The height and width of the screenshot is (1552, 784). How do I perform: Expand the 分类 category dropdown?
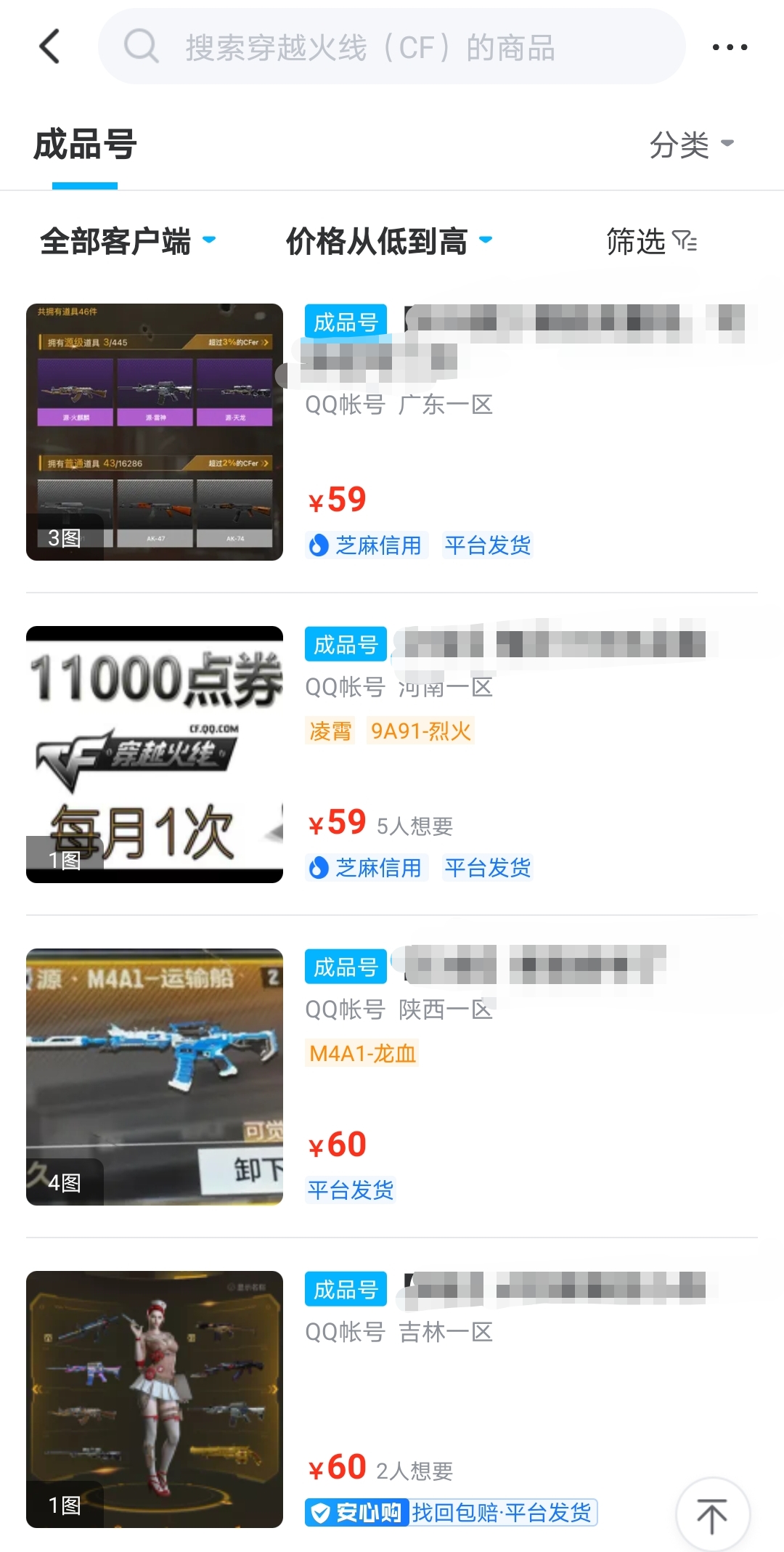point(691,145)
